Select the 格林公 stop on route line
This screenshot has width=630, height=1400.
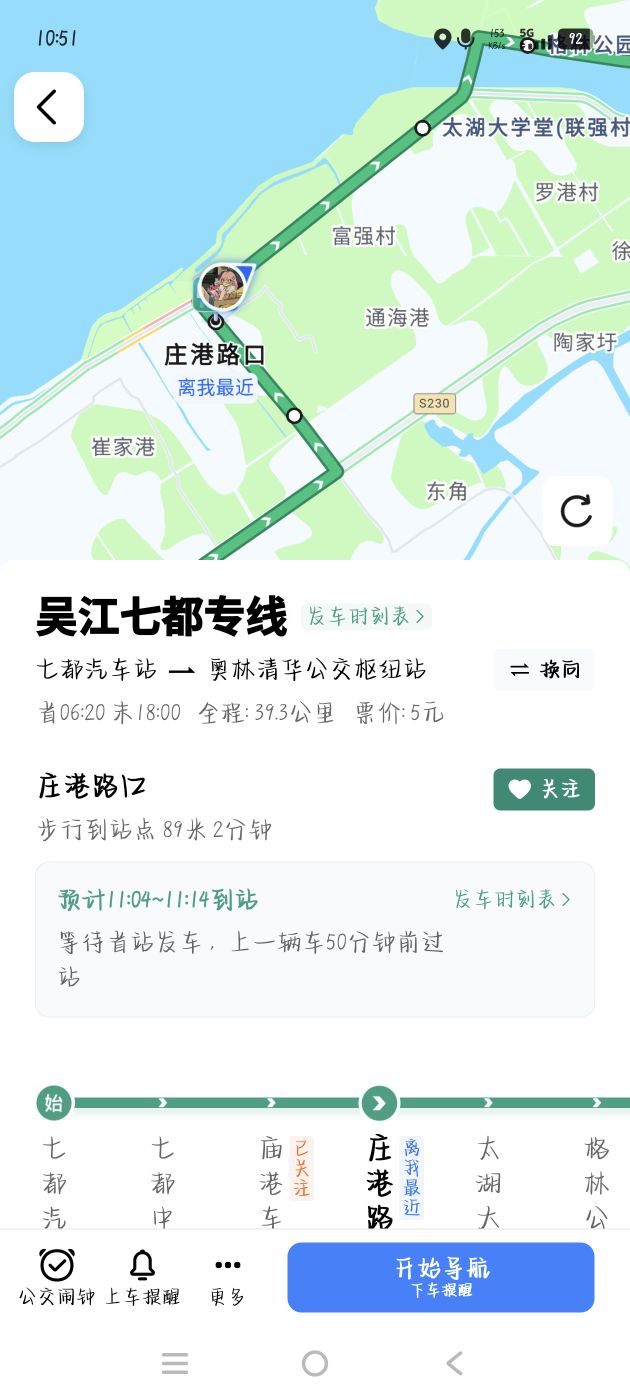click(597, 1180)
